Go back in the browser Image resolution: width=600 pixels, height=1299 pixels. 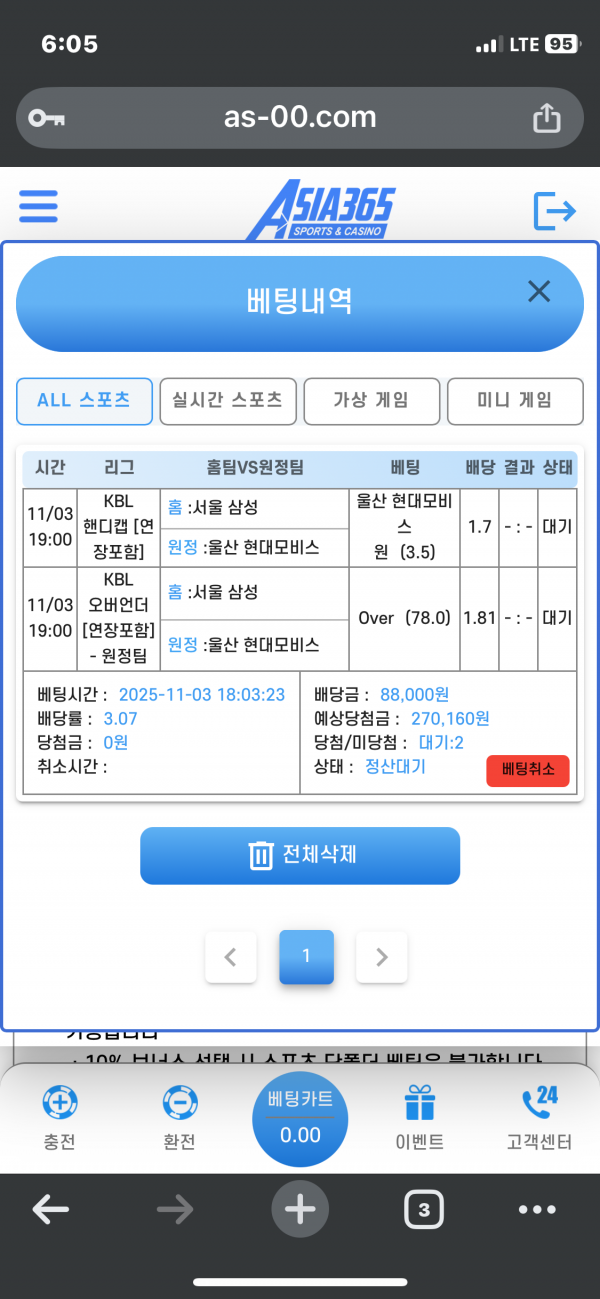click(50, 1211)
